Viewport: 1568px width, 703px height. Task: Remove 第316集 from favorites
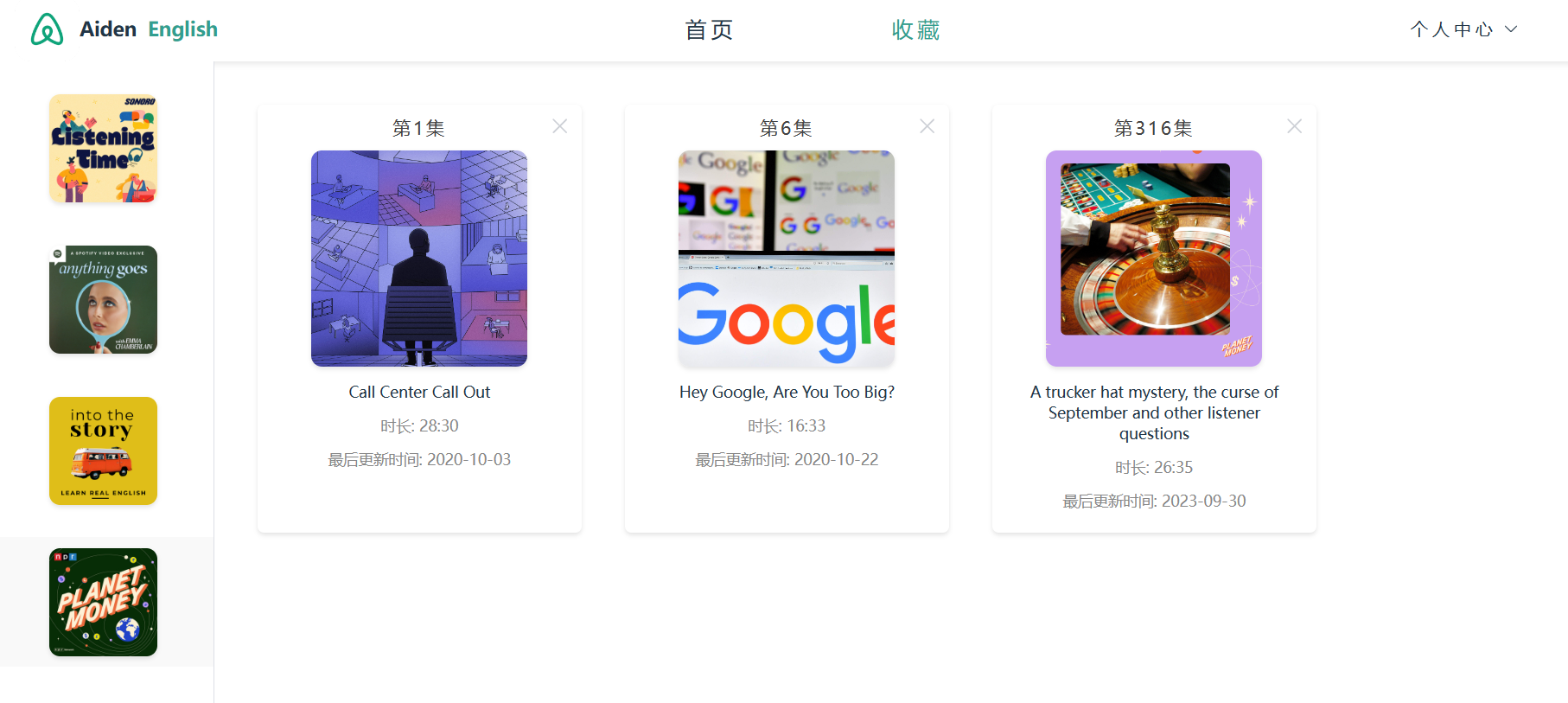(x=1294, y=126)
